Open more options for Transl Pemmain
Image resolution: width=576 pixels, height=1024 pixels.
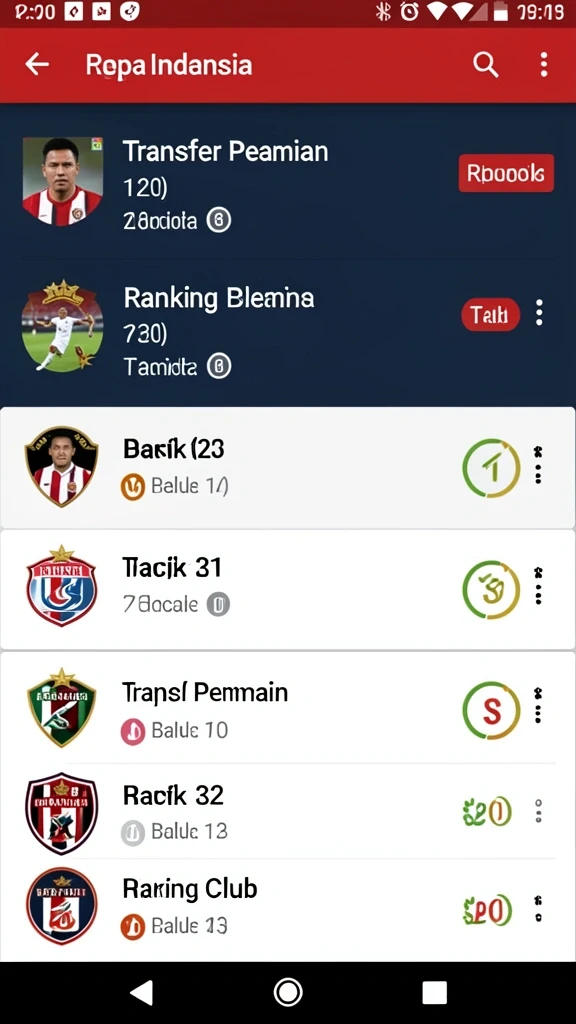pos(538,705)
